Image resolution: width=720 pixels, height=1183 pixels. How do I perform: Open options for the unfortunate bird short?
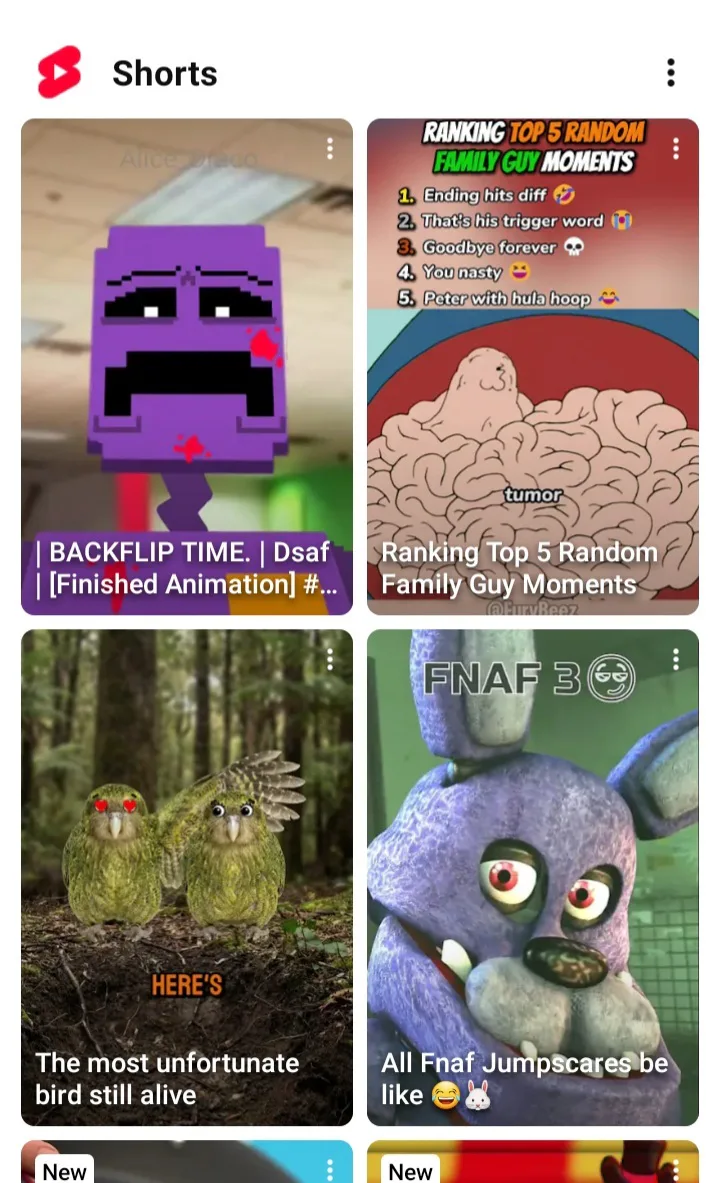click(330, 659)
